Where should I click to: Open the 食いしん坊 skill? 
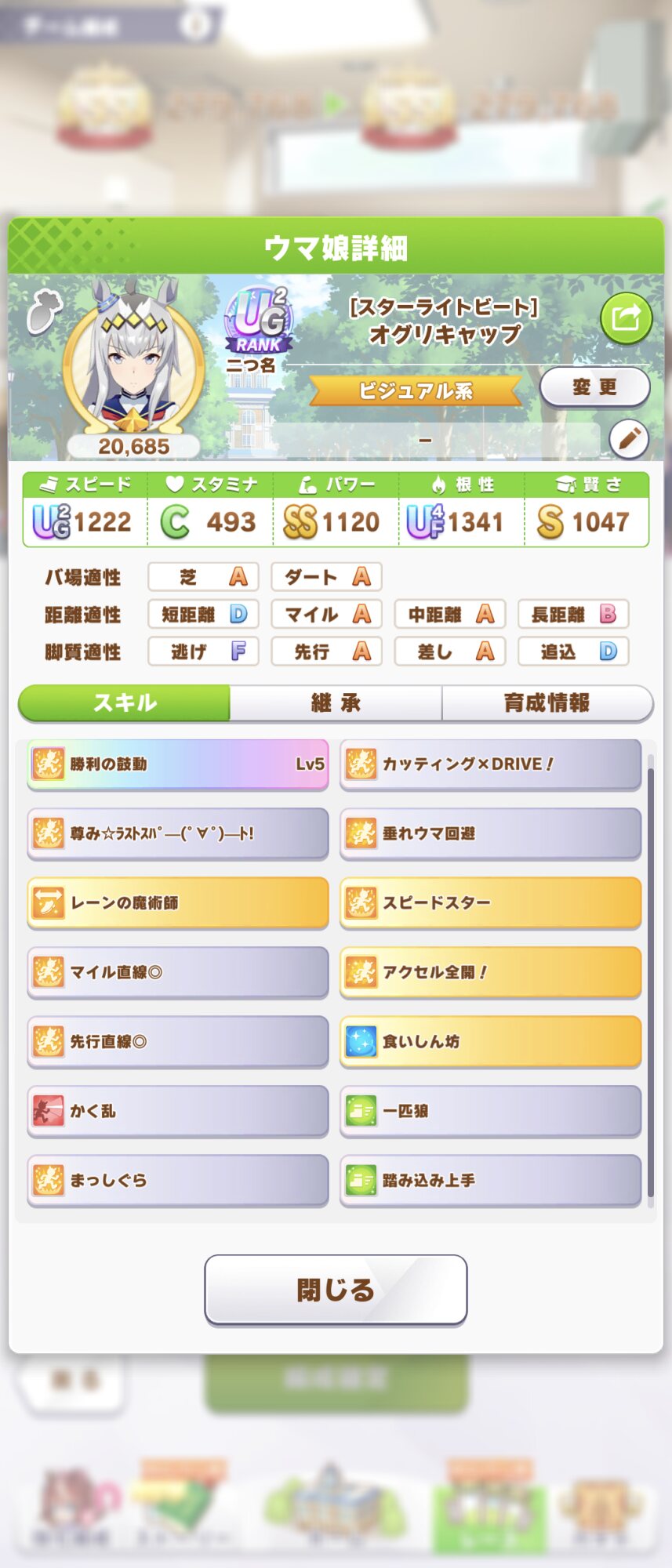(490, 1042)
